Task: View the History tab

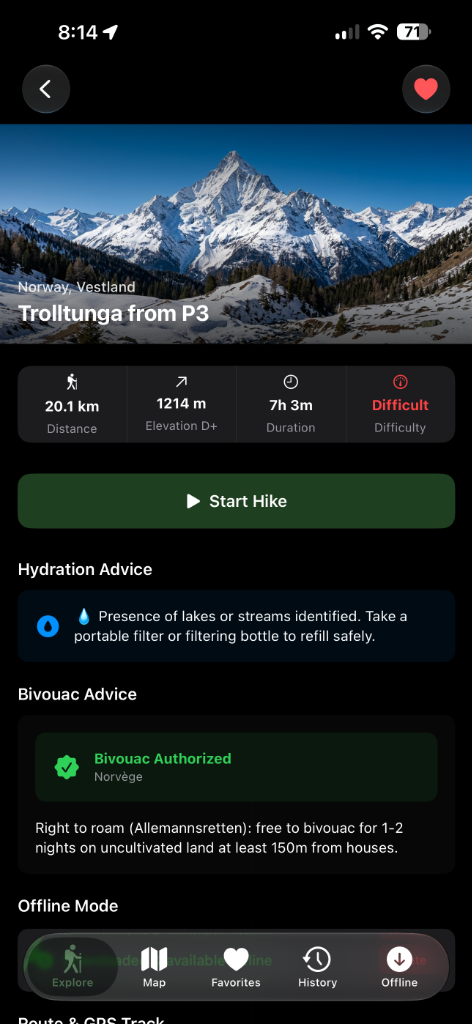Action: click(x=317, y=967)
